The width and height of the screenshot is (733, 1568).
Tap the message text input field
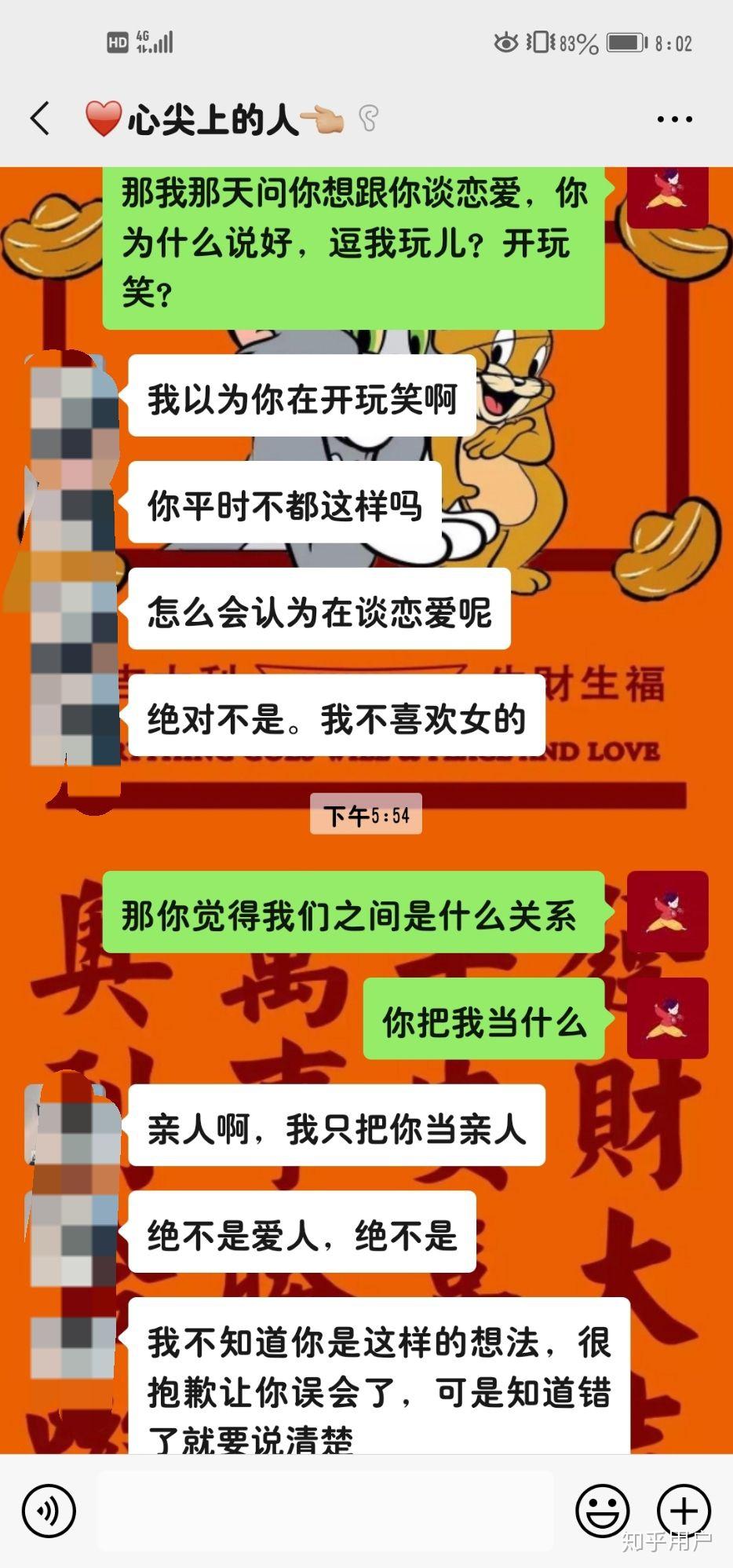325,1509
